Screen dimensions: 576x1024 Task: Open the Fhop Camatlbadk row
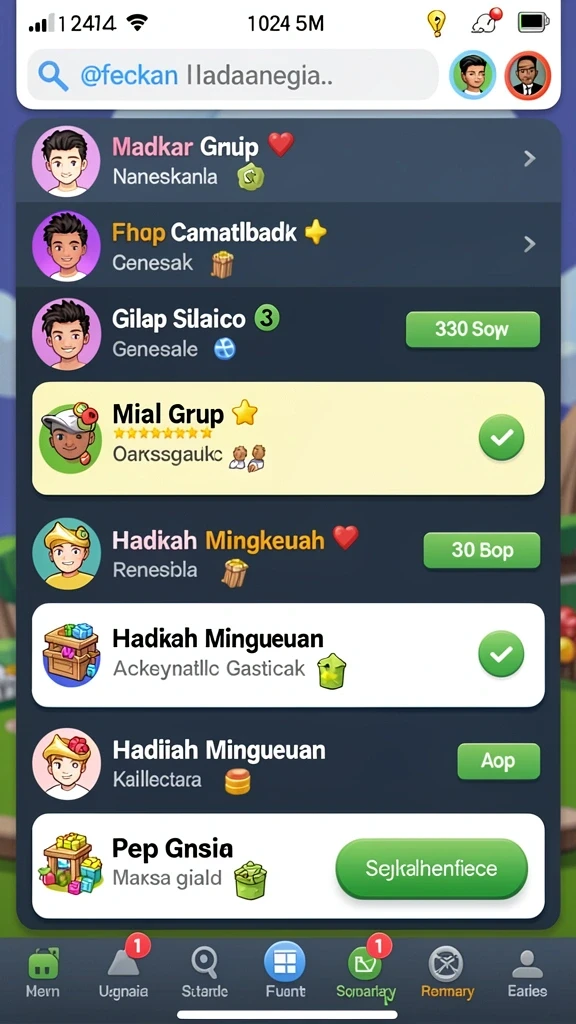[289, 246]
